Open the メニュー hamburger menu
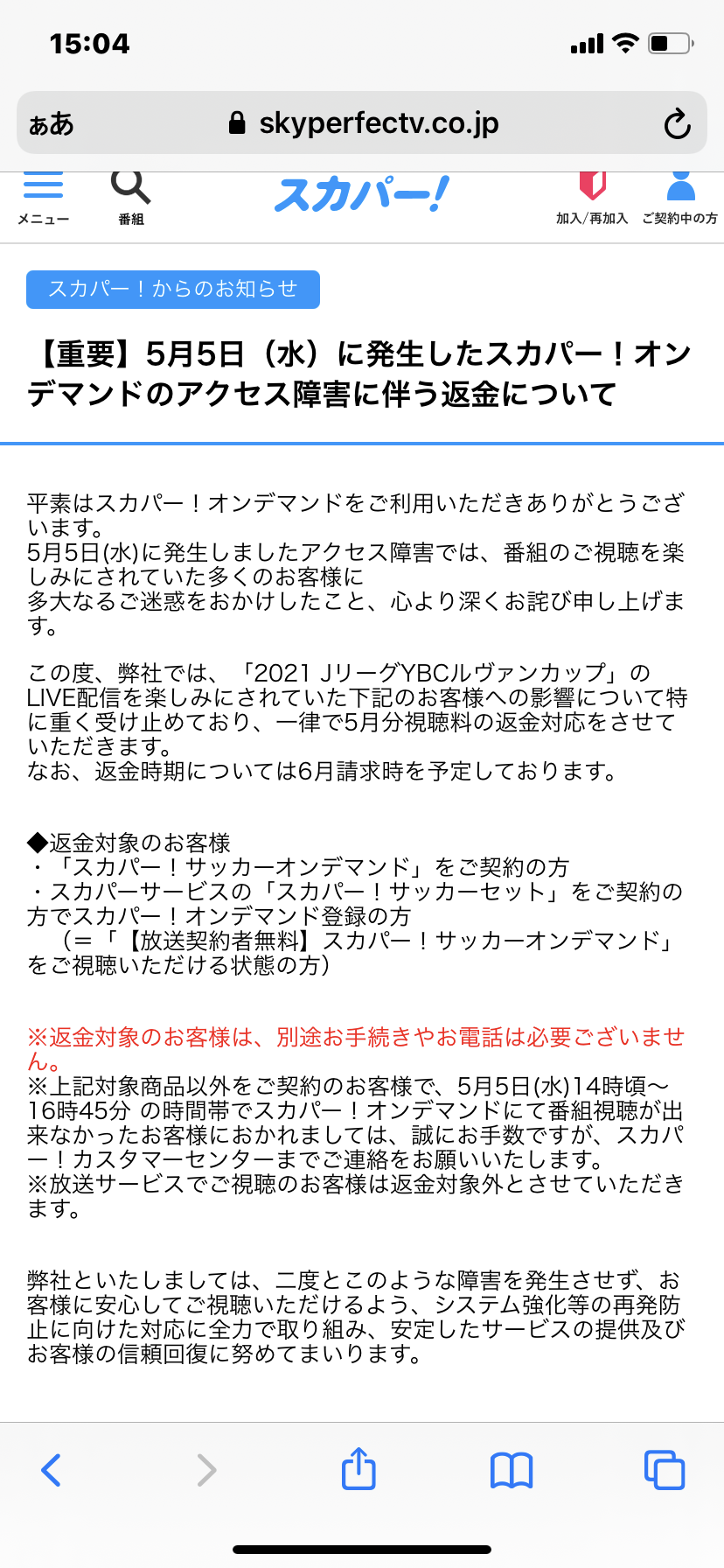The height and width of the screenshot is (1568, 724). pyautogui.click(x=43, y=199)
